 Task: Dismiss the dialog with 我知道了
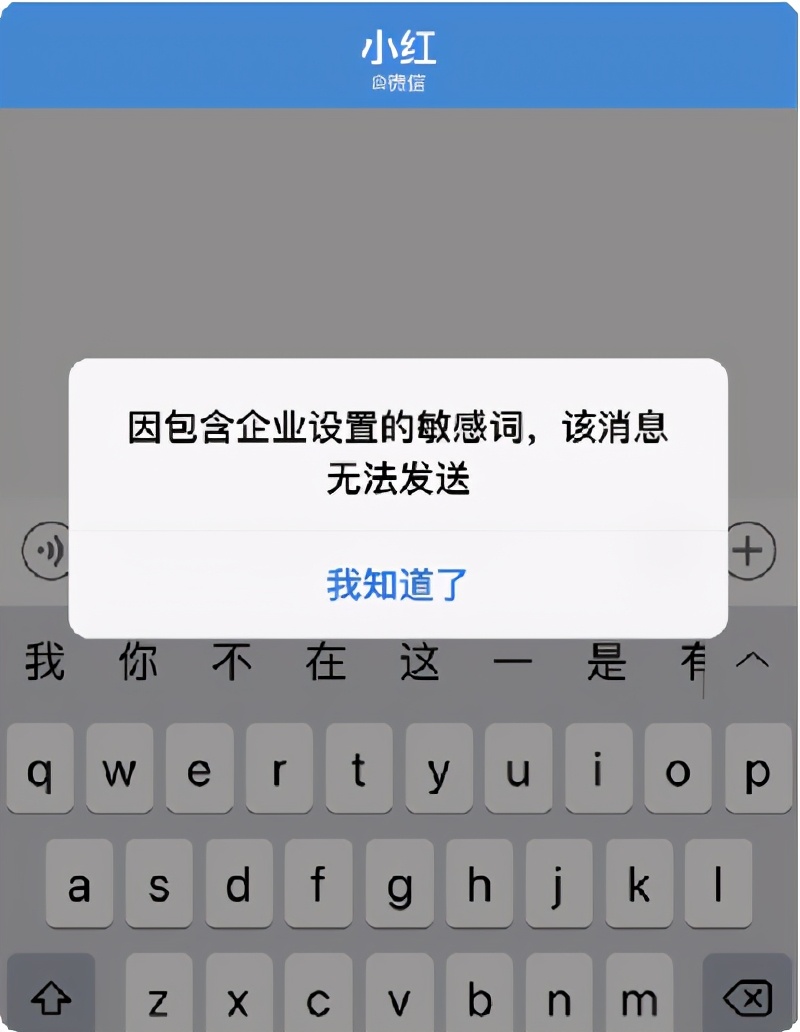(x=397, y=585)
